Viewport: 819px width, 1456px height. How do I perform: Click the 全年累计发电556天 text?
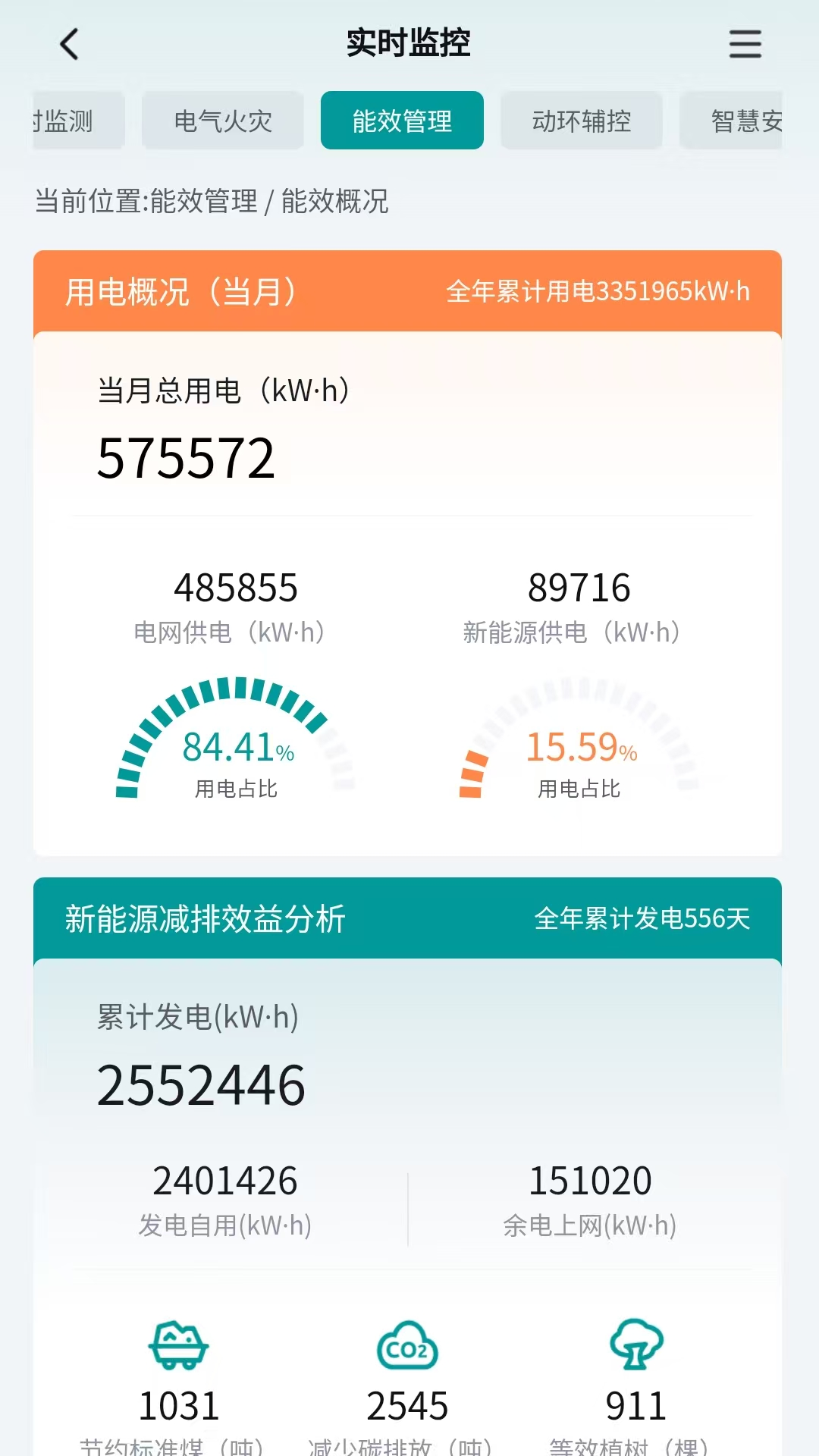[x=641, y=918]
